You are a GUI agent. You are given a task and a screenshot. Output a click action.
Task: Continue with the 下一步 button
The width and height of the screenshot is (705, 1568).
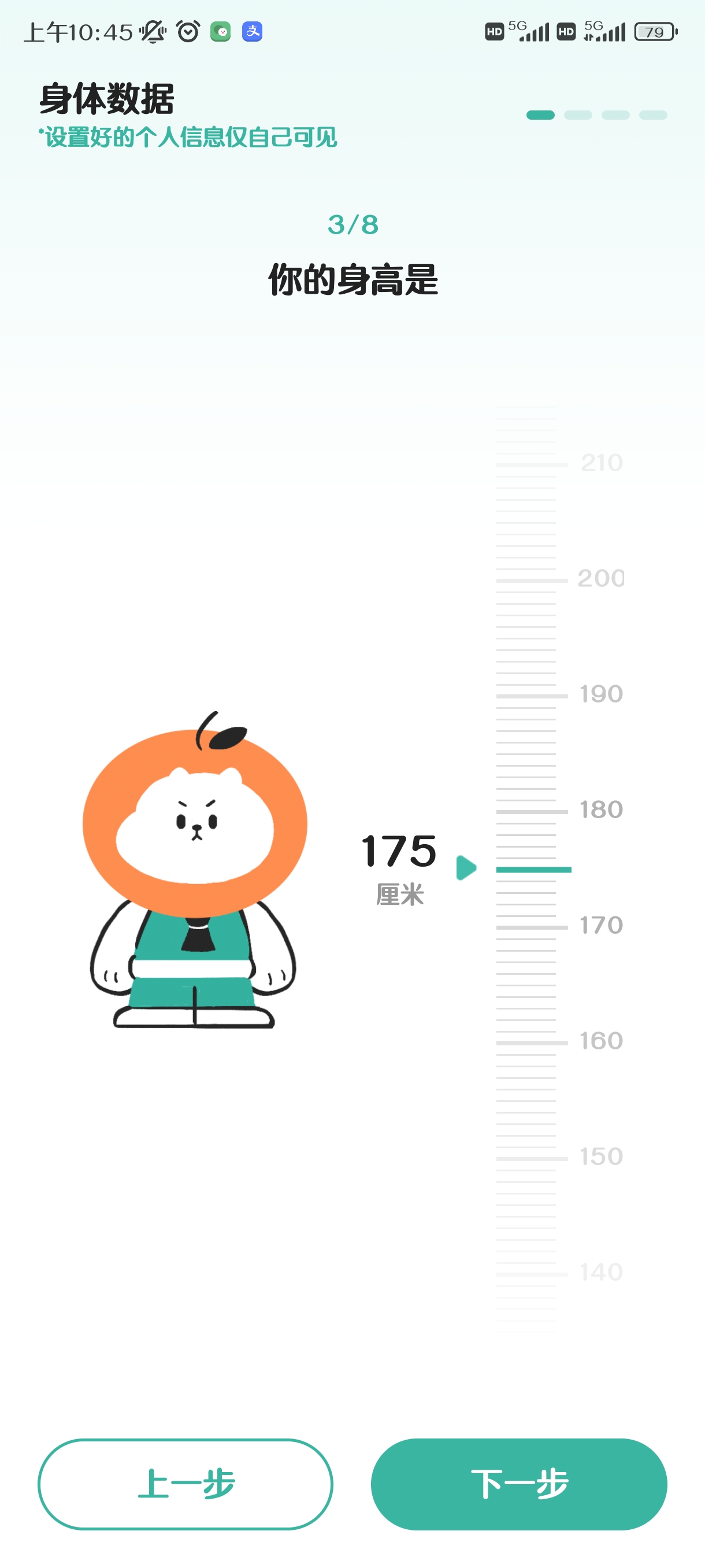coord(519,1484)
